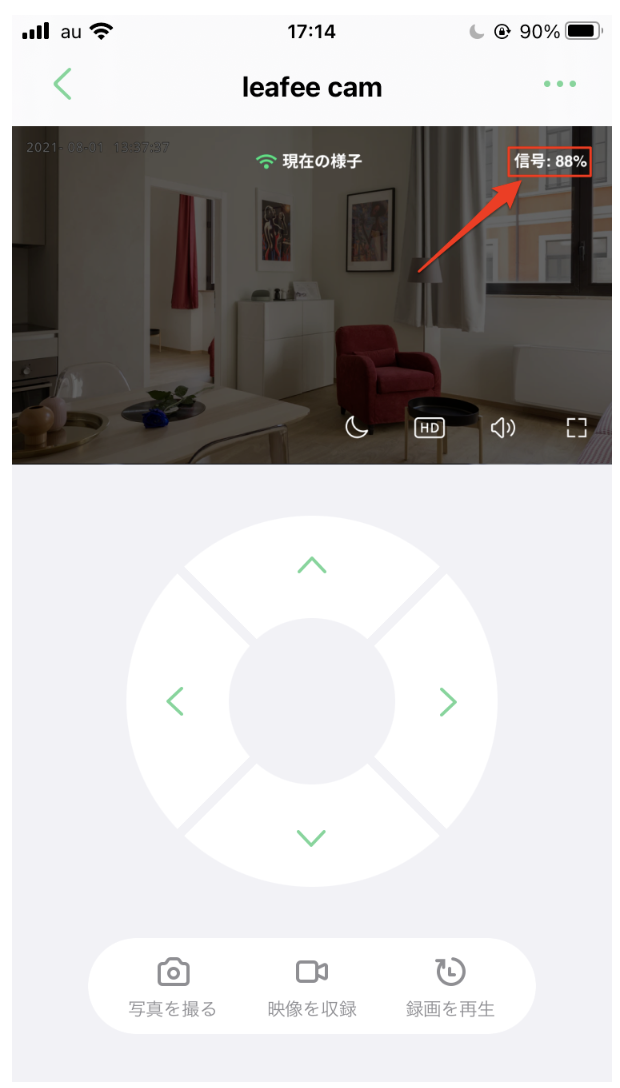This screenshot has height=1088, width=620.
Task: Switch the HD video quality
Action: pyautogui.click(x=429, y=428)
